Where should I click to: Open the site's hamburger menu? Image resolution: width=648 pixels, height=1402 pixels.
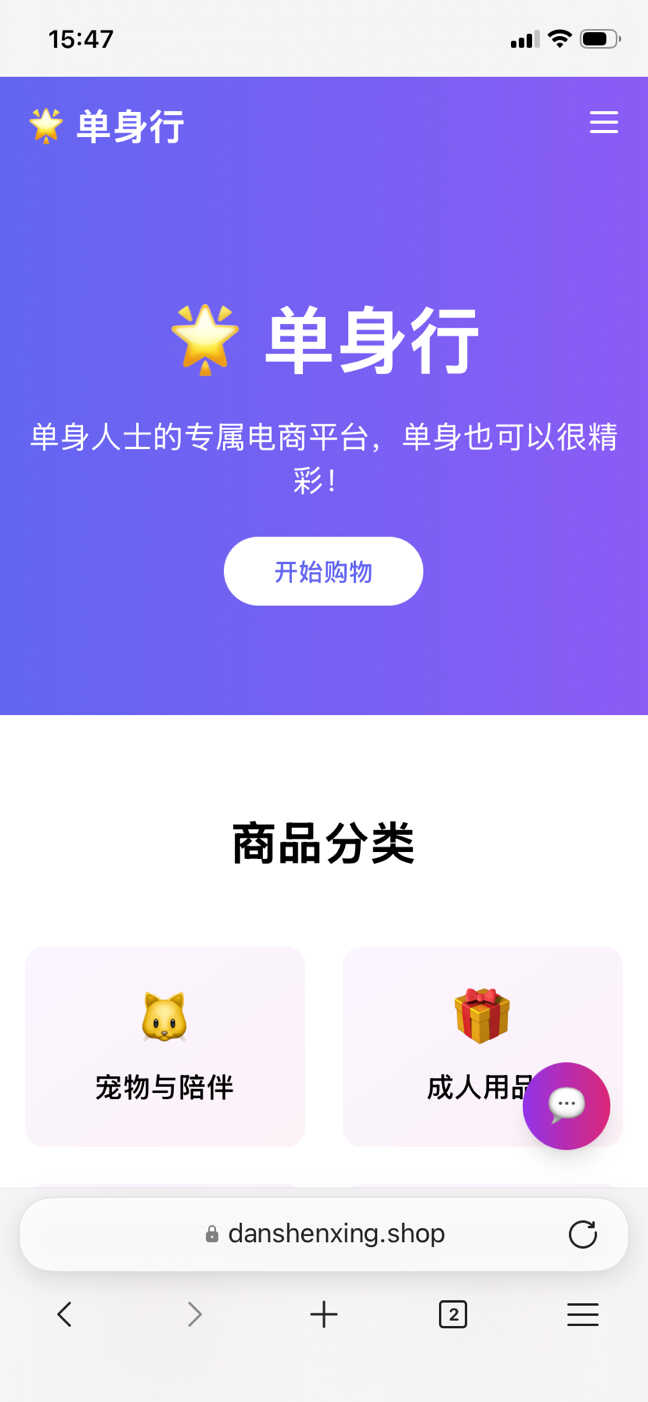(x=604, y=123)
